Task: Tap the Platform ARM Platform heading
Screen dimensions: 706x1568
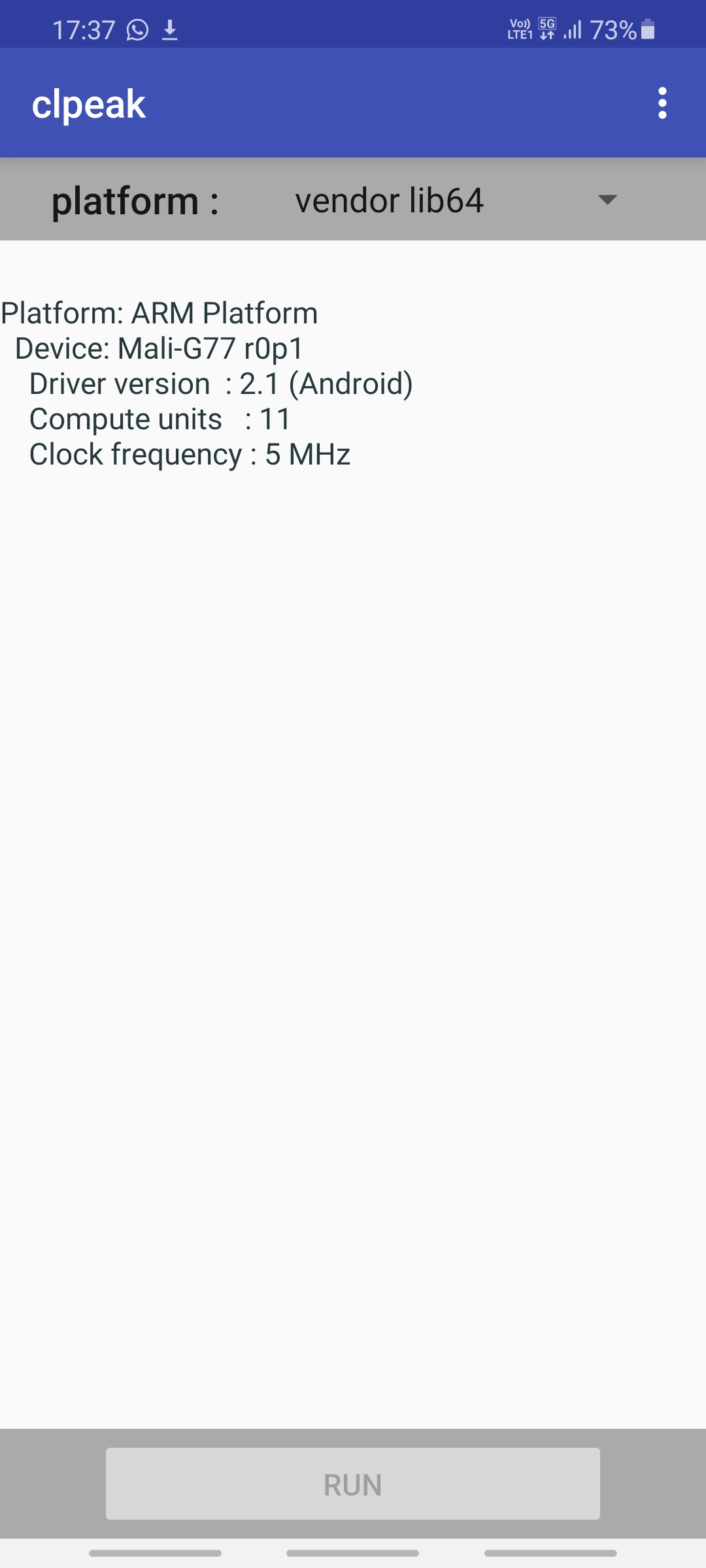Action: click(x=158, y=312)
